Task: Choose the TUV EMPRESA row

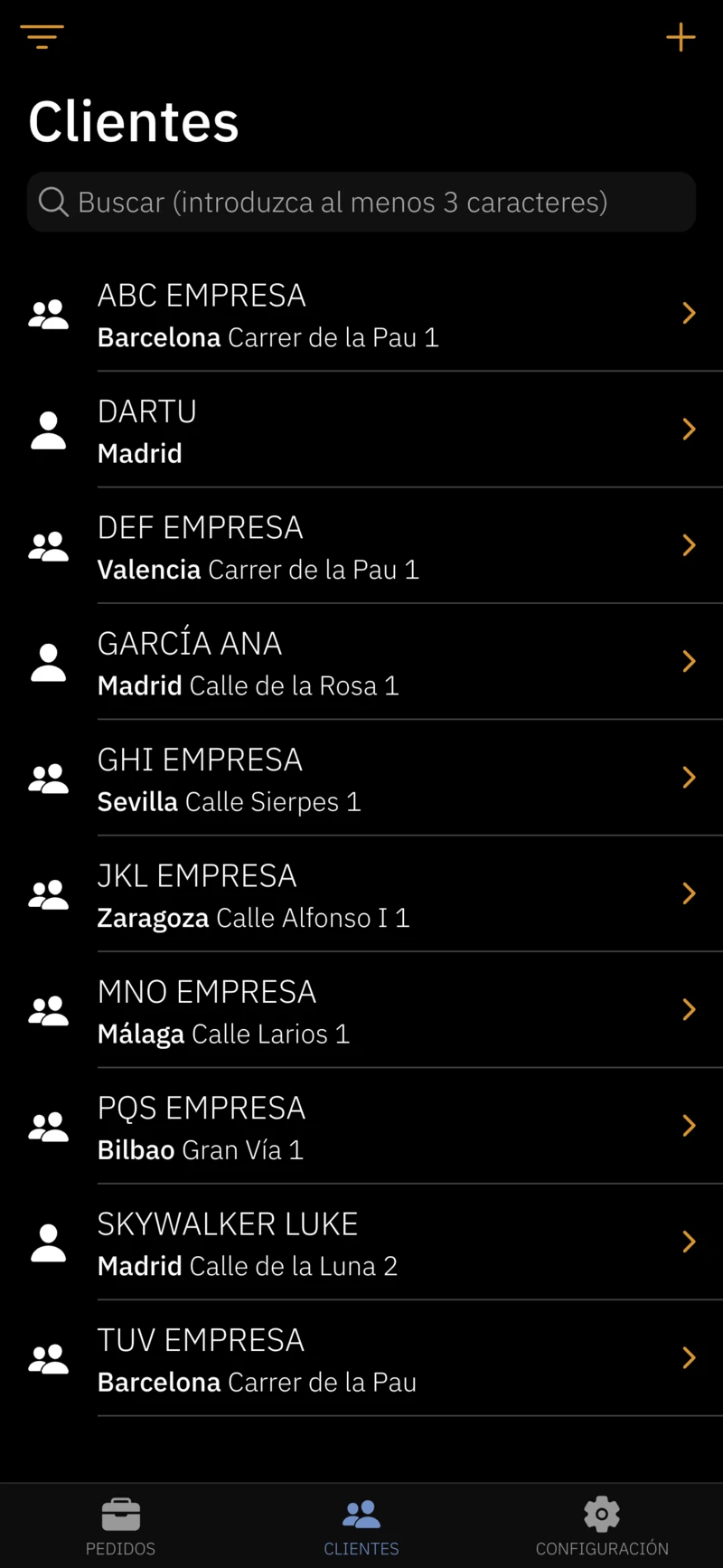Action: pos(361,1359)
